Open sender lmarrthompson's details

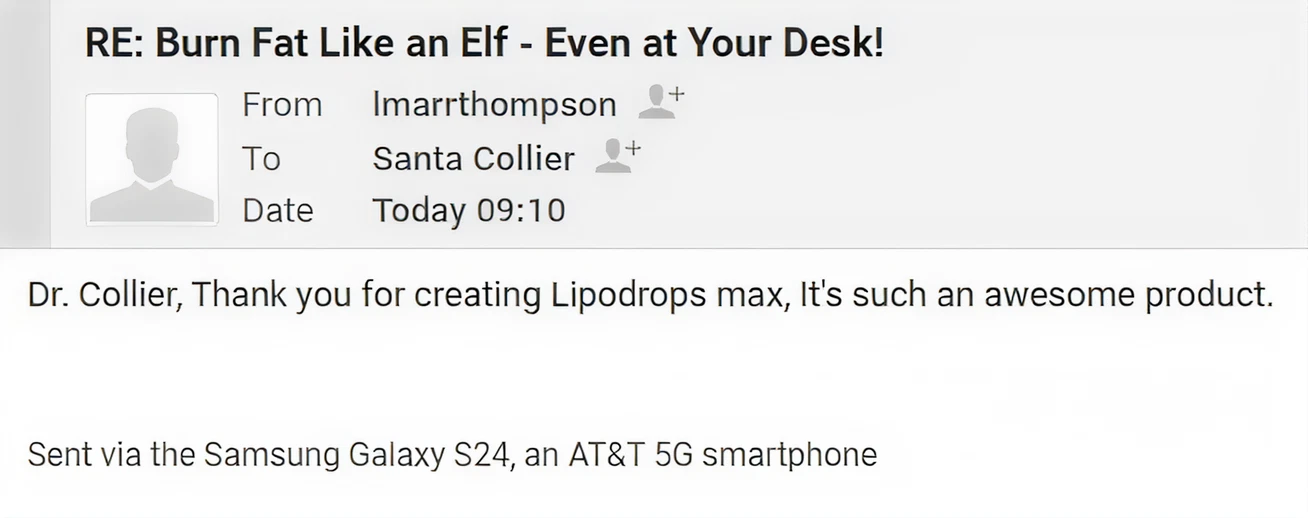(494, 104)
